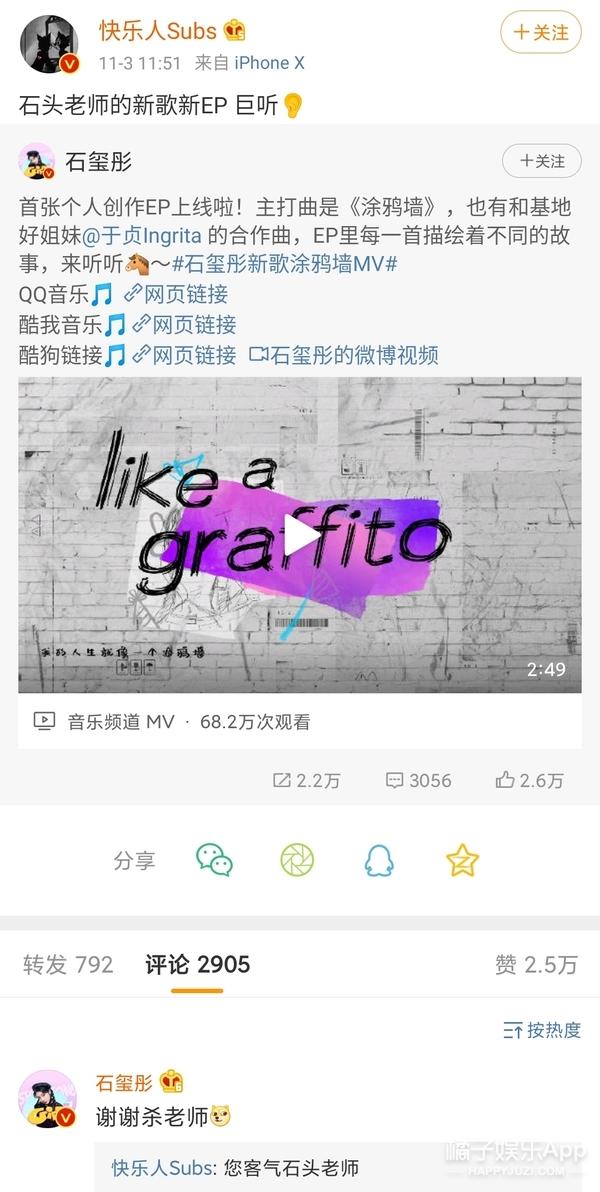The width and height of the screenshot is (600, 1192).
Task: Open 石玺彤的微博视频 link
Action: click(x=343, y=355)
